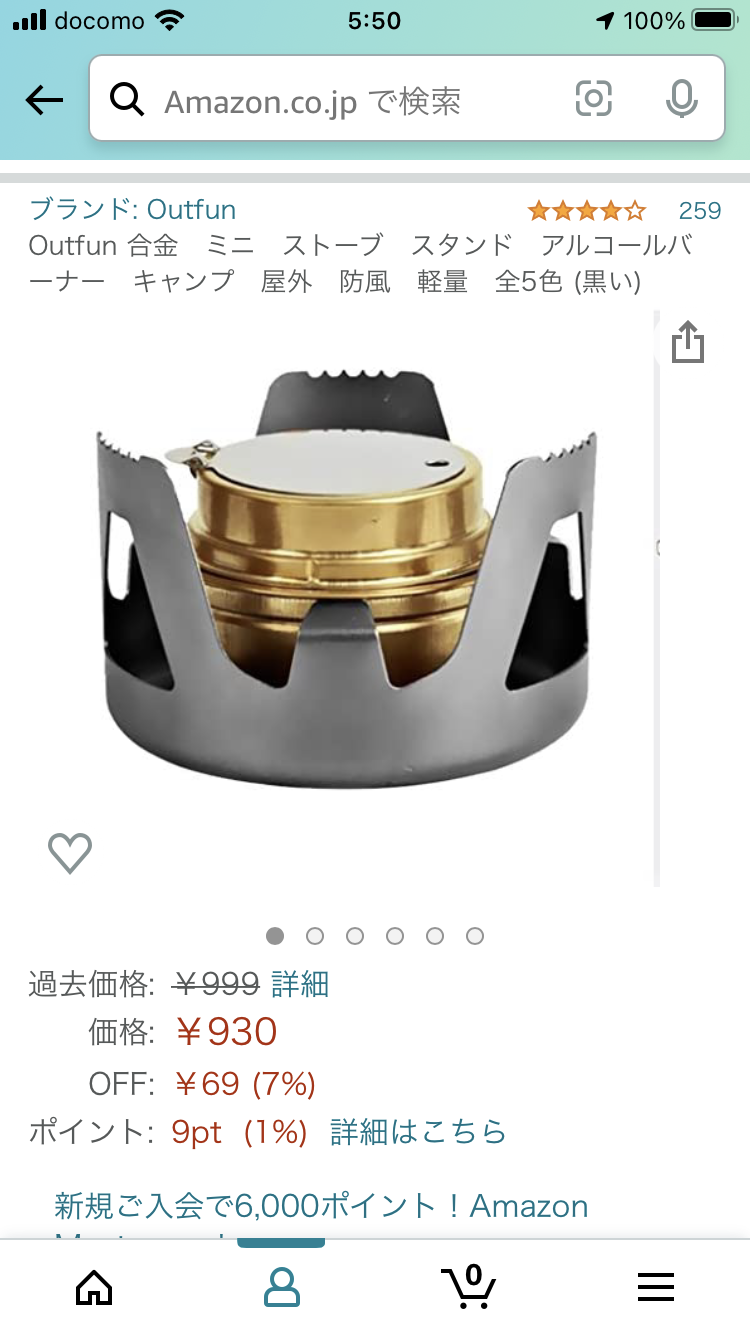The image size is (750, 1334).
Task: Open the Outfun brand link
Action: (133, 209)
